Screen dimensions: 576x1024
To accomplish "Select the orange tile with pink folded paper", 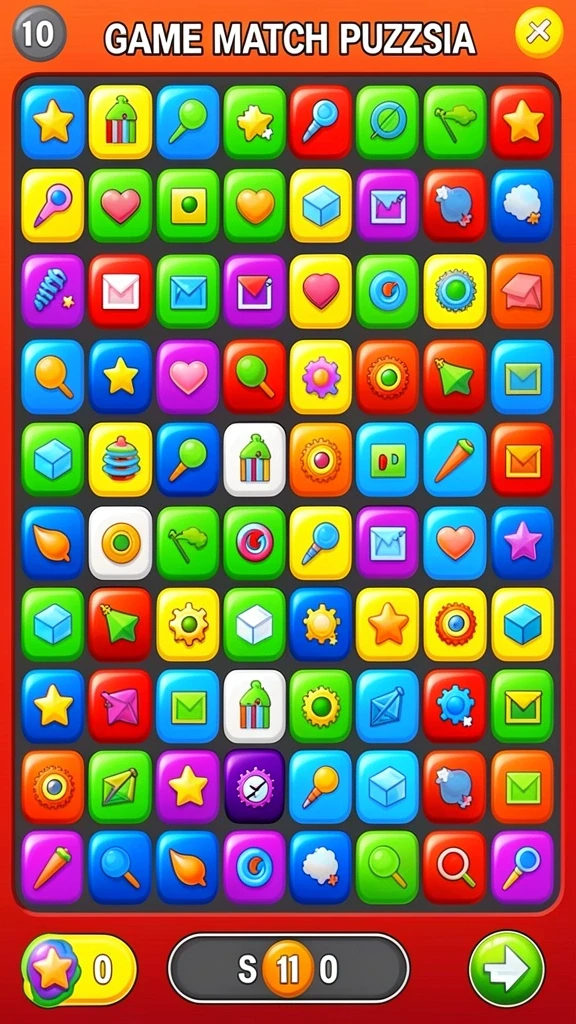I will coord(522,291).
